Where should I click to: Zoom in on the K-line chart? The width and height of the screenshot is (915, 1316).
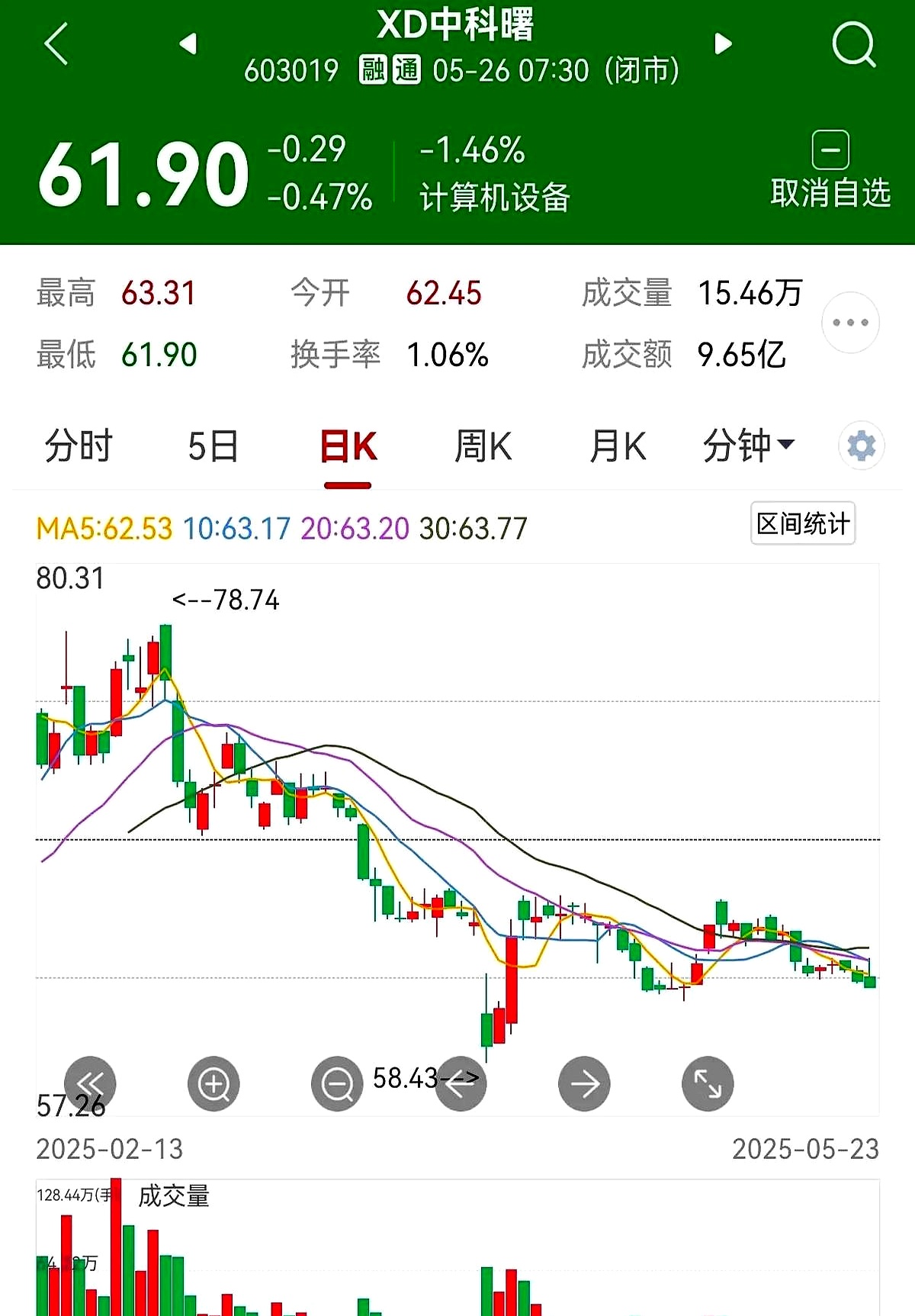pos(213,1083)
